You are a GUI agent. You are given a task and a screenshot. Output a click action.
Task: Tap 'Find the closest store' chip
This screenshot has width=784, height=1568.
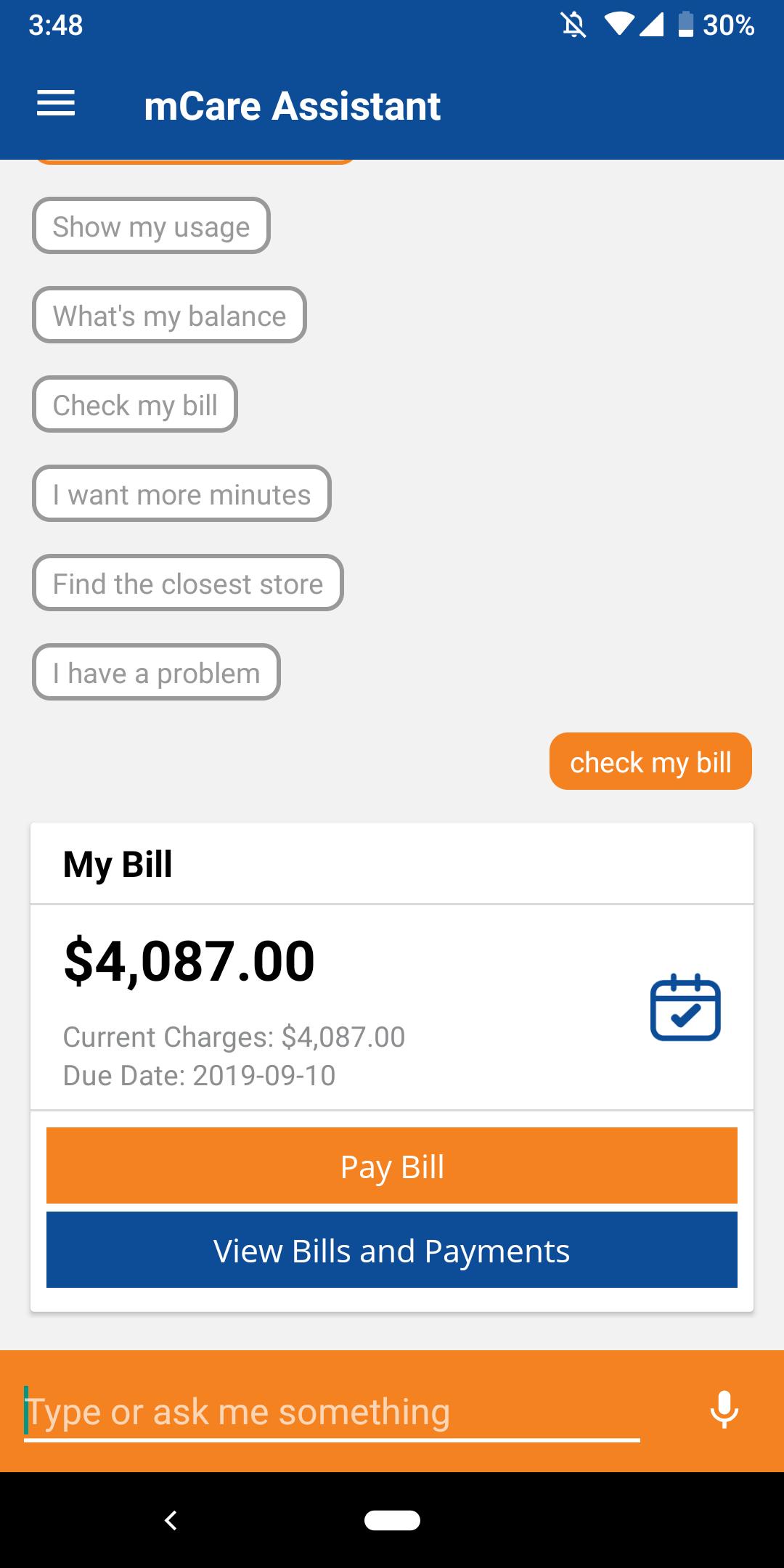pyautogui.click(x=187, y=583)
